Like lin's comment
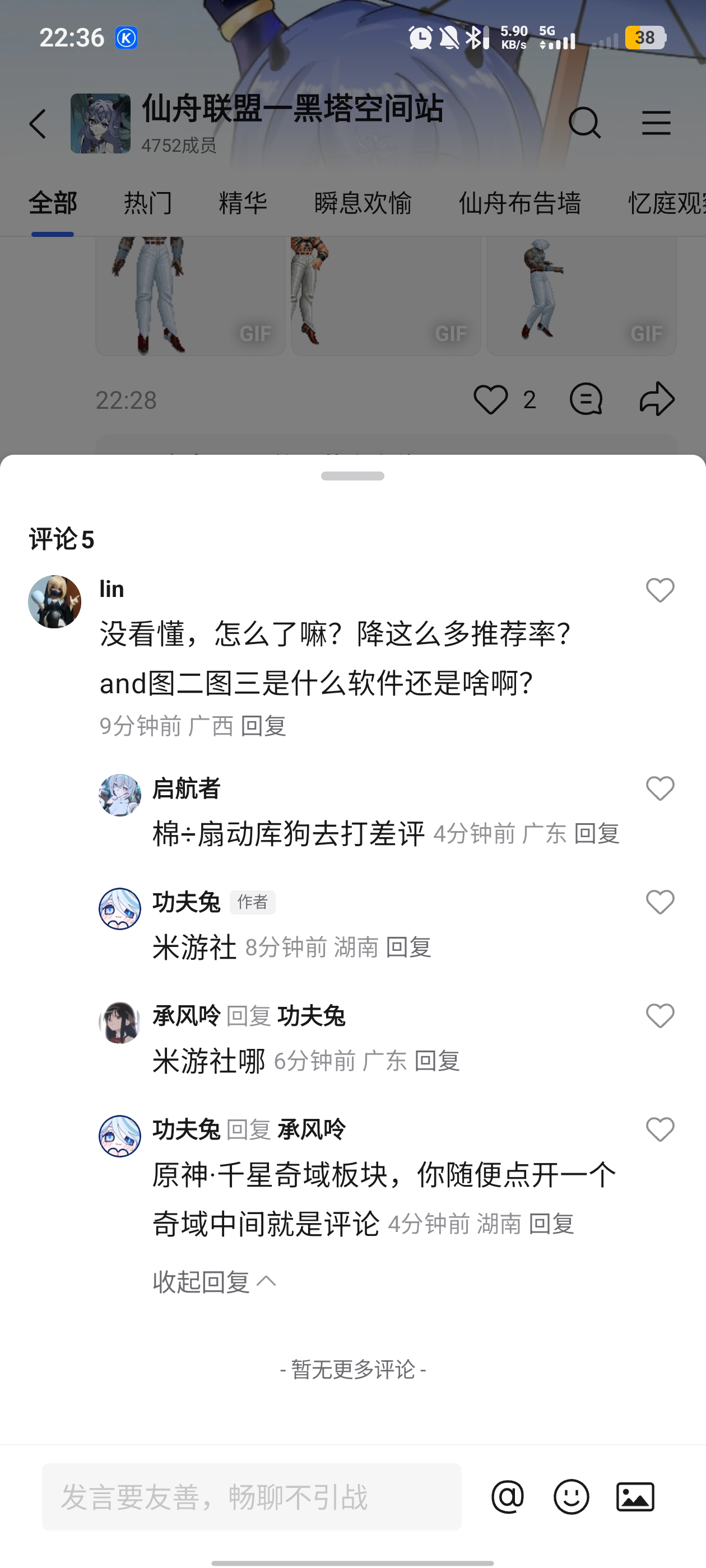 pyautogui.click(x=659, y=590)
